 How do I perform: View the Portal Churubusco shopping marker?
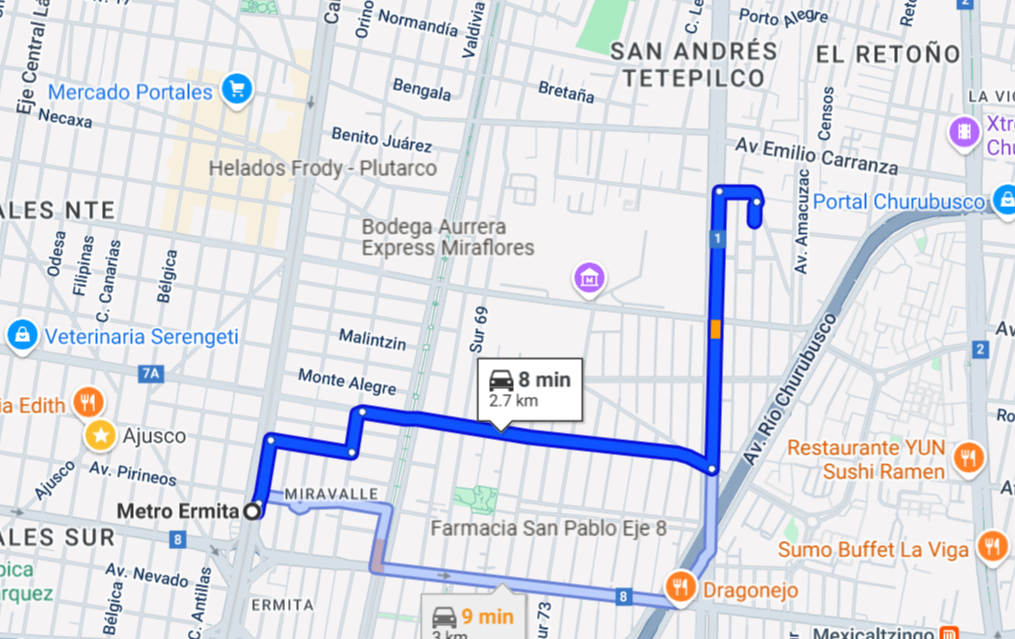tap(1004, 201)
